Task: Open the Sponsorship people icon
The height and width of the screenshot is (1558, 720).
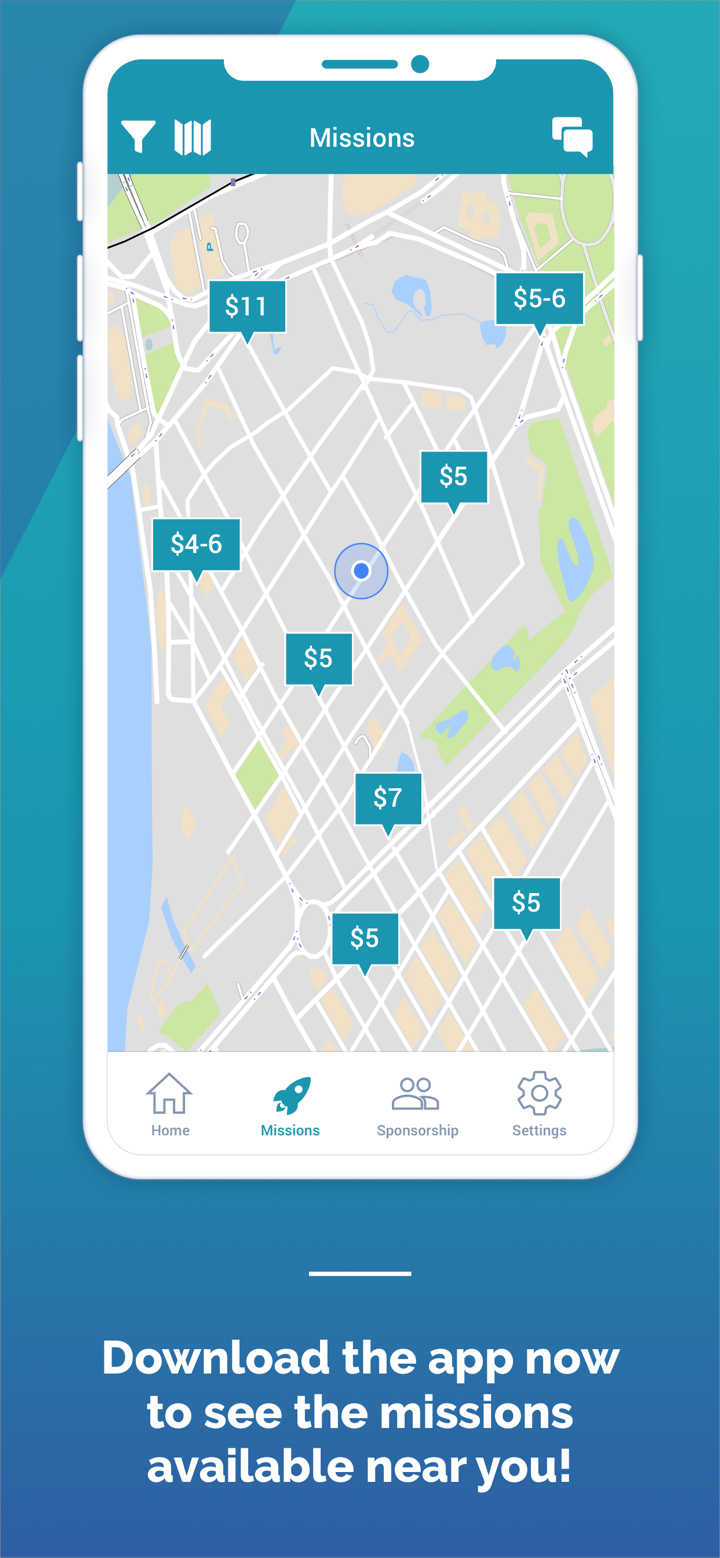Action: [x=417, y=1092]
